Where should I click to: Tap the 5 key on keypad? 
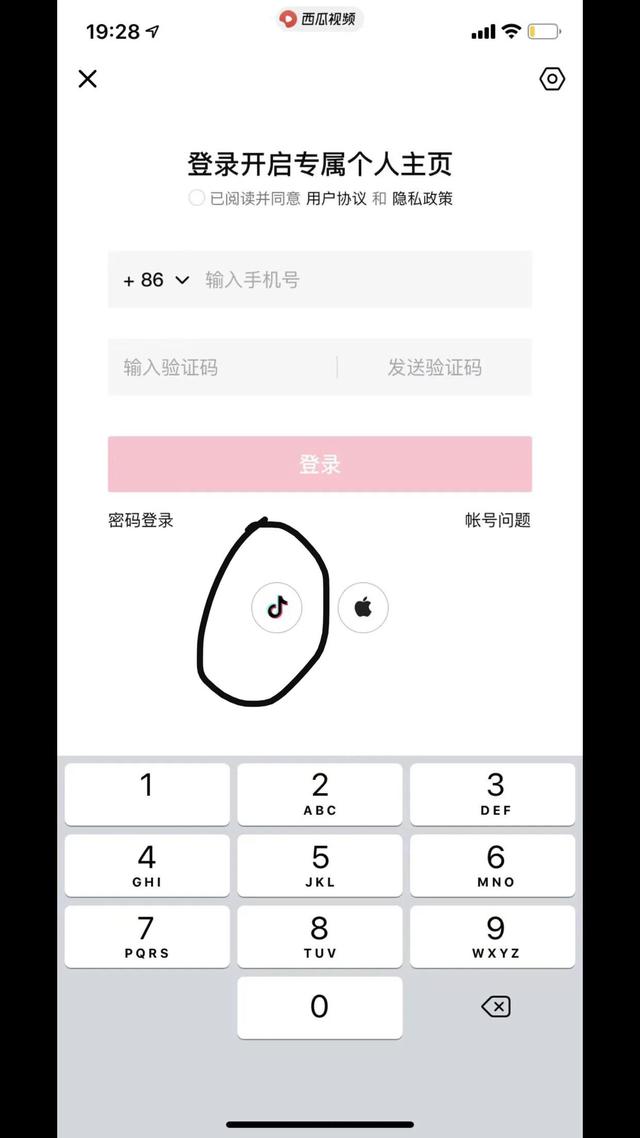pos(320,866)
